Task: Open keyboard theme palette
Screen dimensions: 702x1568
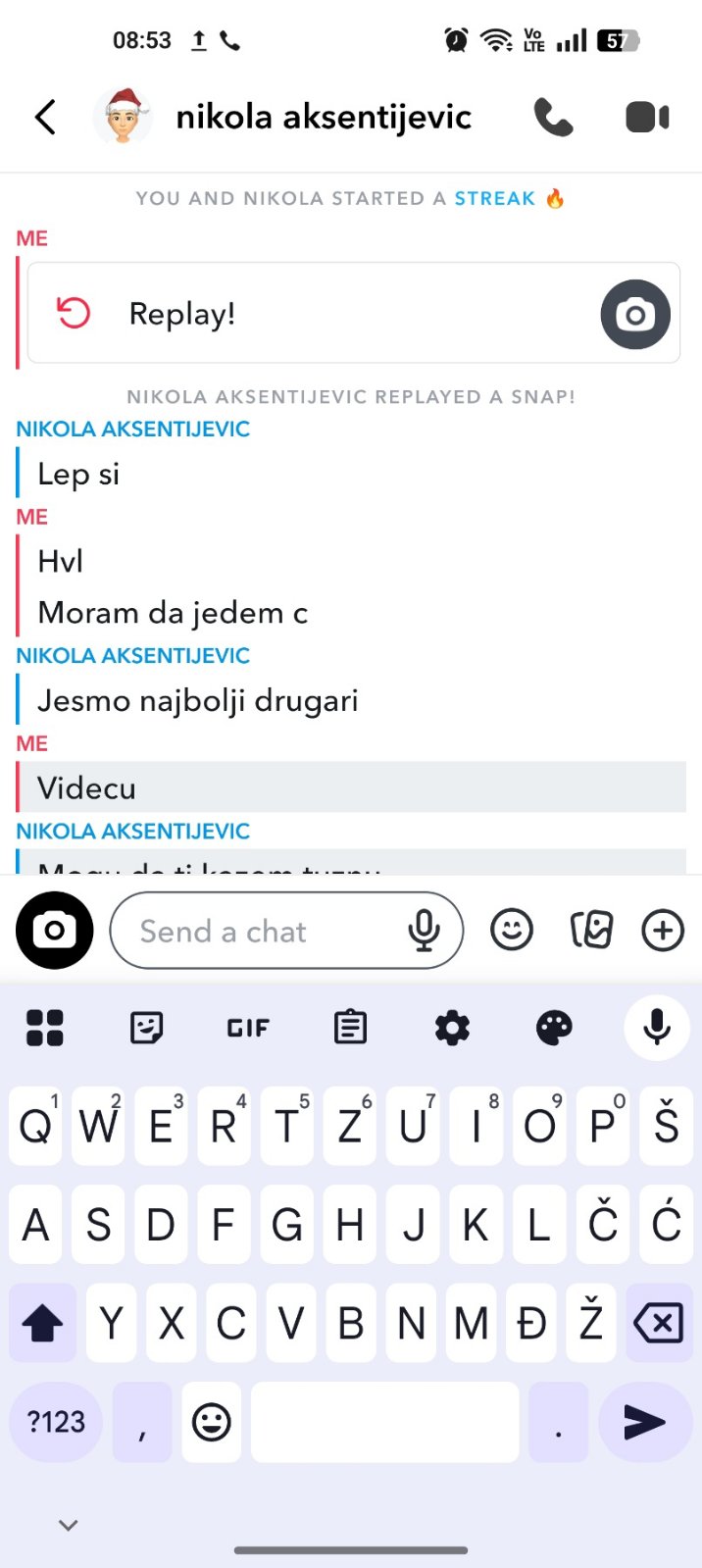Action: 554,1028
